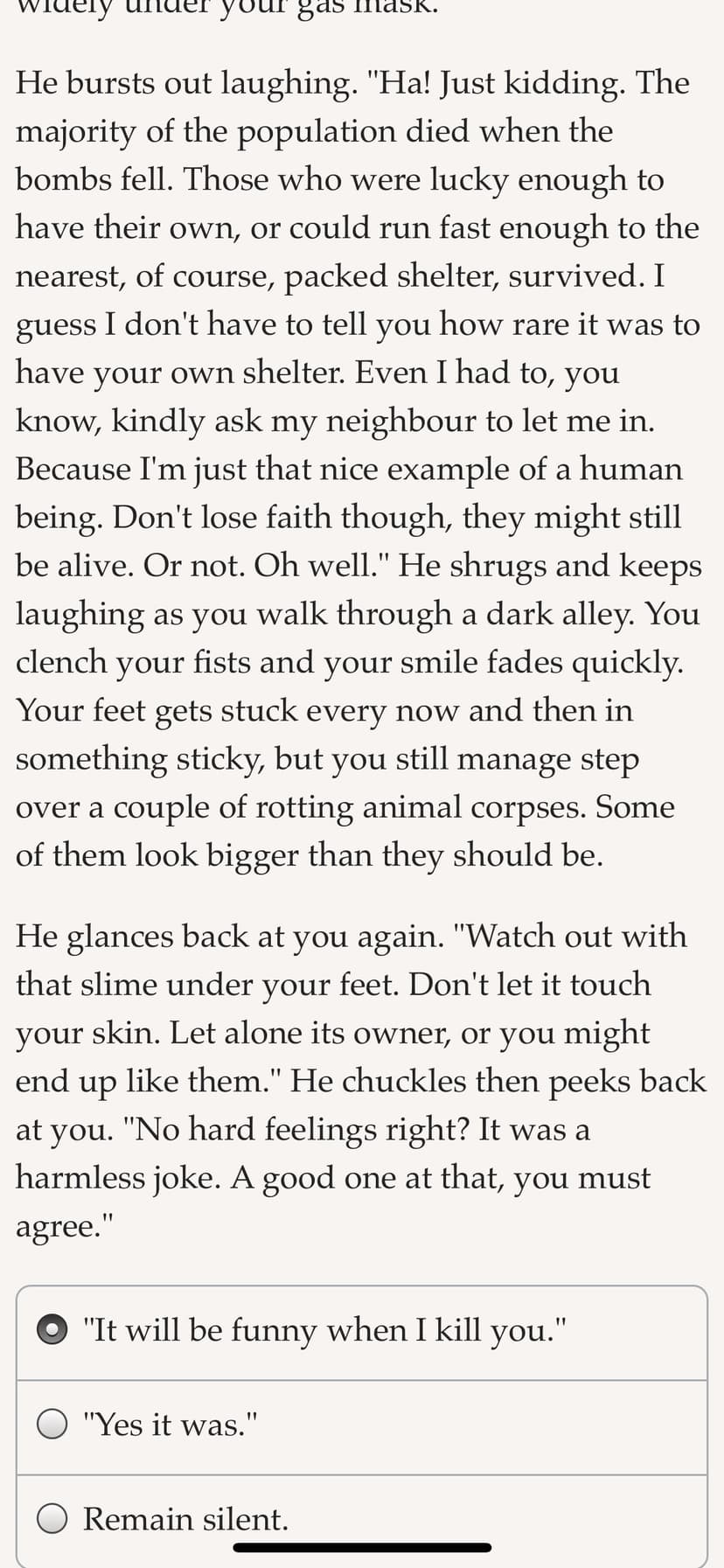Screen dimensions: 724x1568
Task: Select "It will be funny when I kill you."
Action: 361,1332
